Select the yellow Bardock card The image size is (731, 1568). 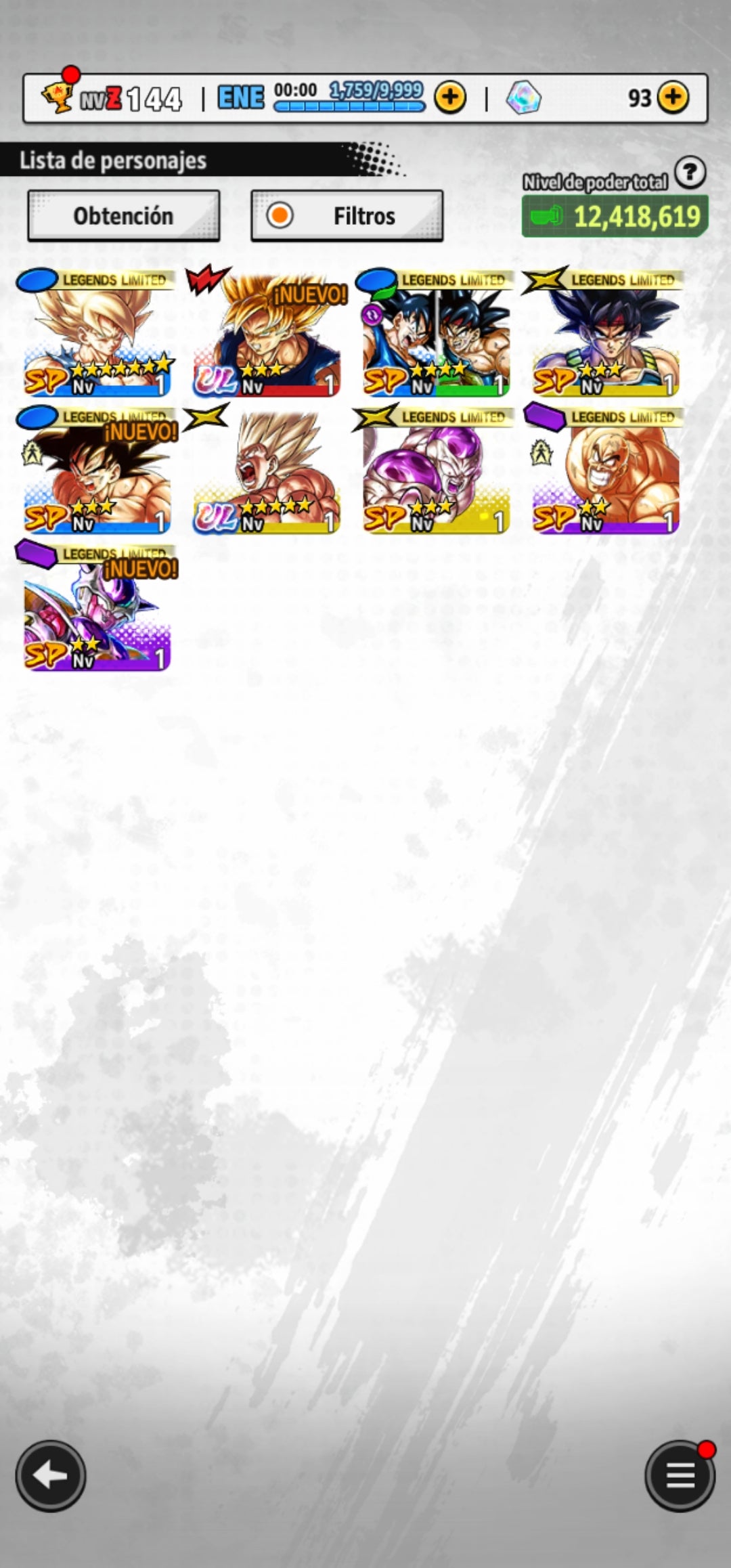point(605,335)
